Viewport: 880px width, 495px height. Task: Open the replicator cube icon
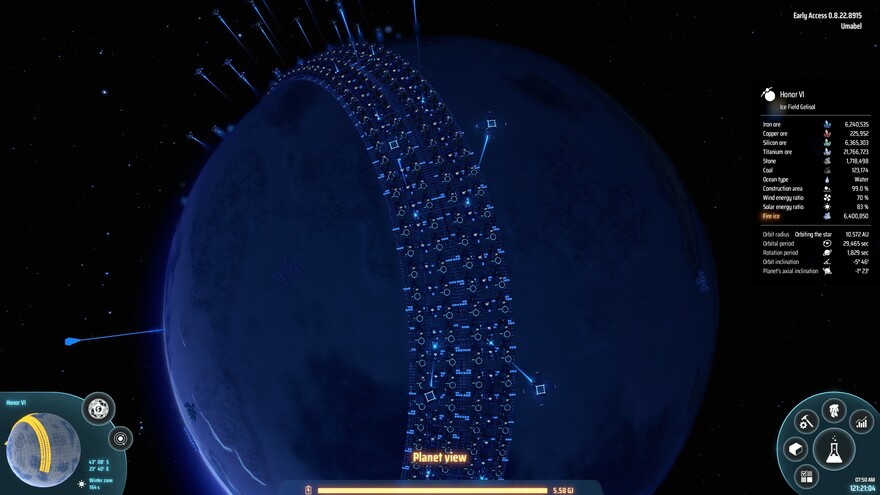click(795, 449)
